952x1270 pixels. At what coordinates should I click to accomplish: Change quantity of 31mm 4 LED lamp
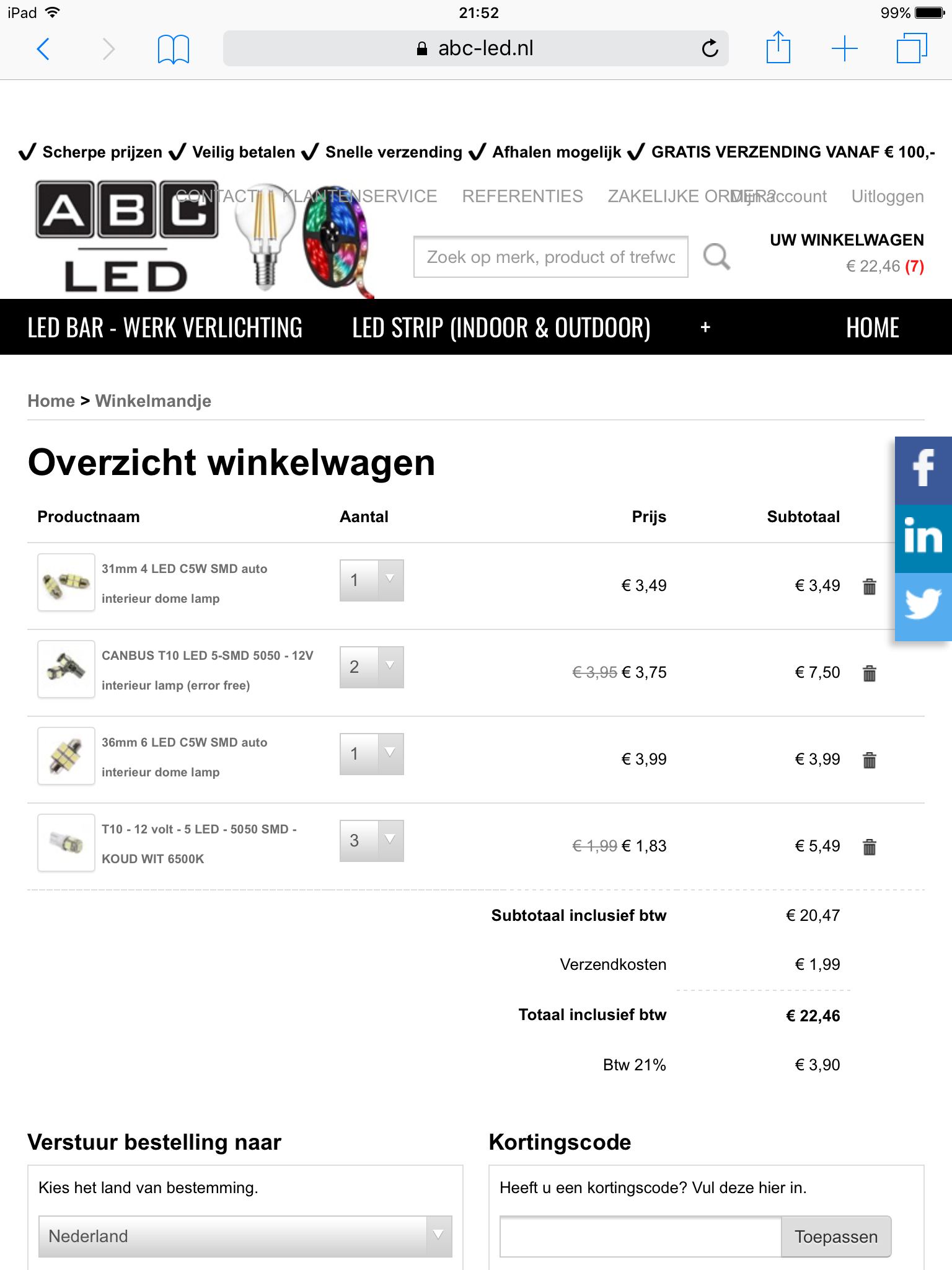(x=371, y=580)
